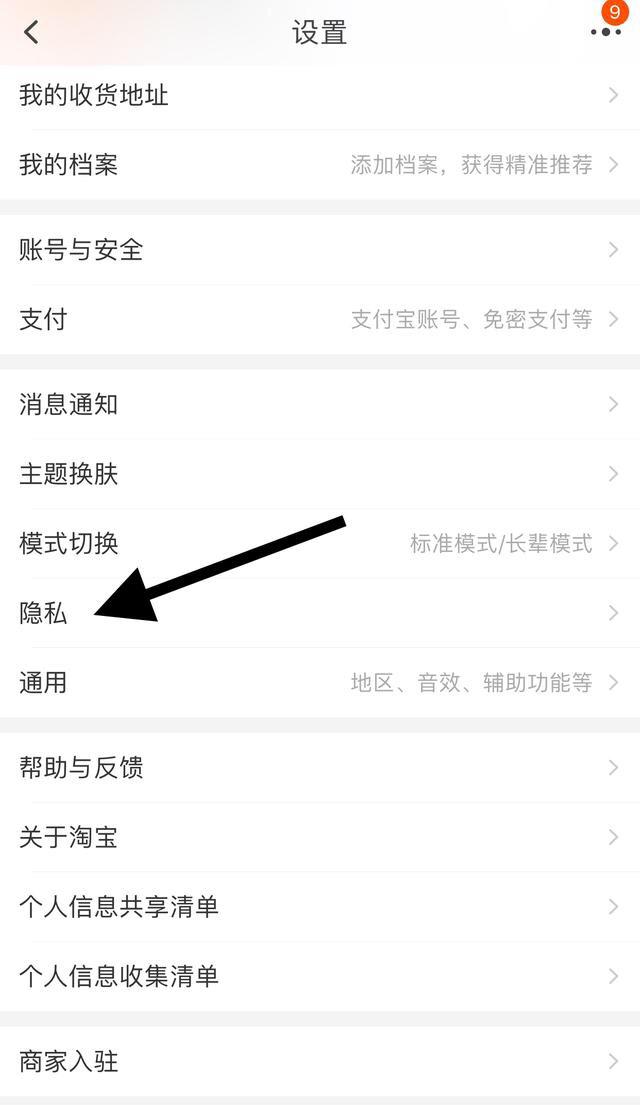View 个人信息共享清单
The image size is (640, 1105).
[x=320, y=907]
